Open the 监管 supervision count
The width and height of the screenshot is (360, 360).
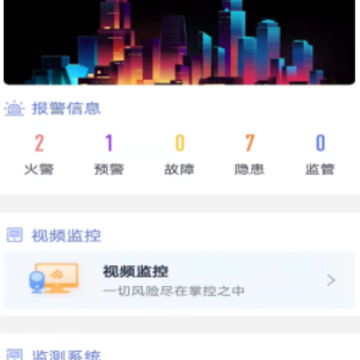tap(320, 155)
